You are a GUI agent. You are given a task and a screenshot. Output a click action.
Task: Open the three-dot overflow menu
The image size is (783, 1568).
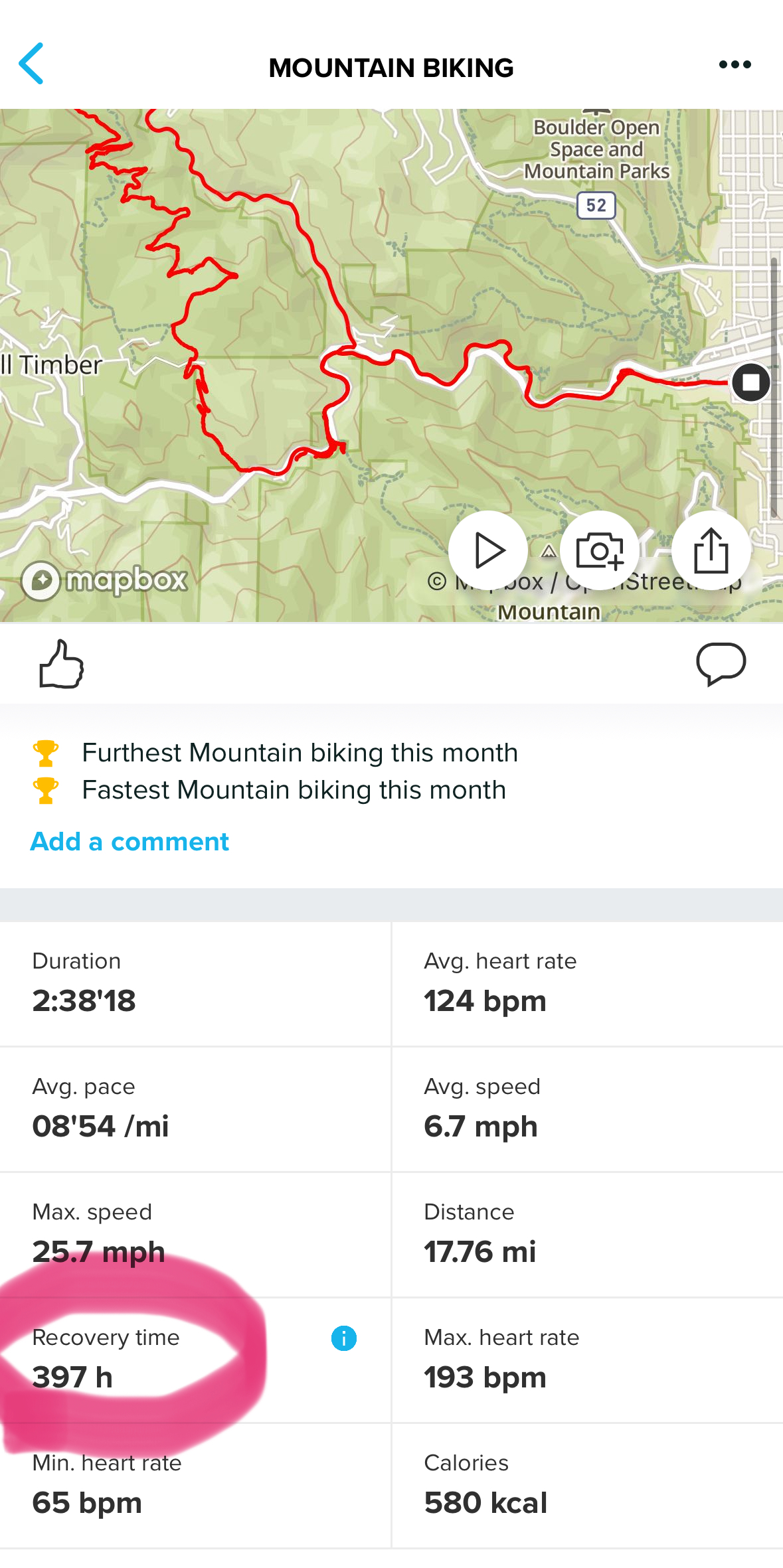click(x=735, y=64)
